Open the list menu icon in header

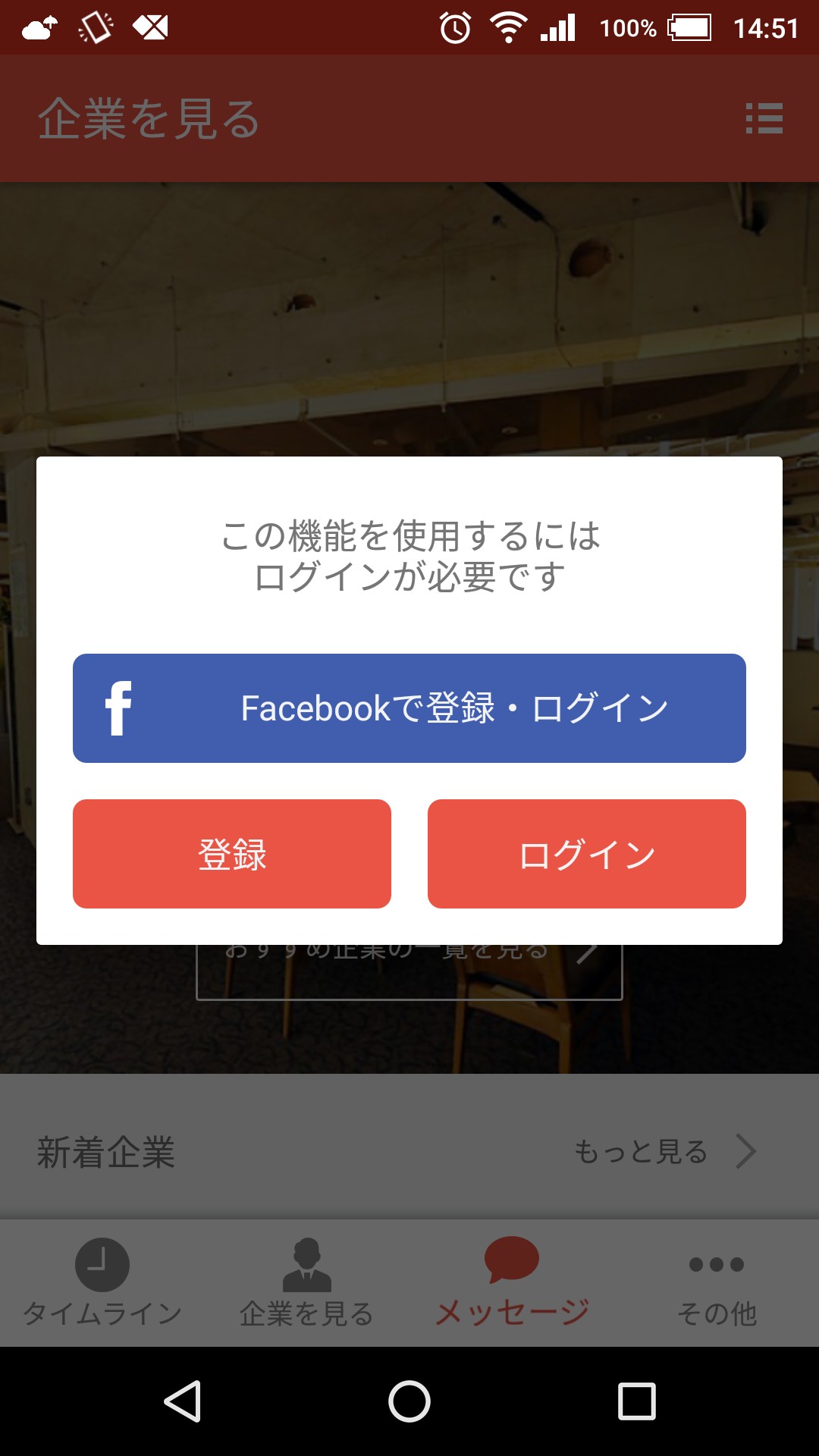(764, 119)
